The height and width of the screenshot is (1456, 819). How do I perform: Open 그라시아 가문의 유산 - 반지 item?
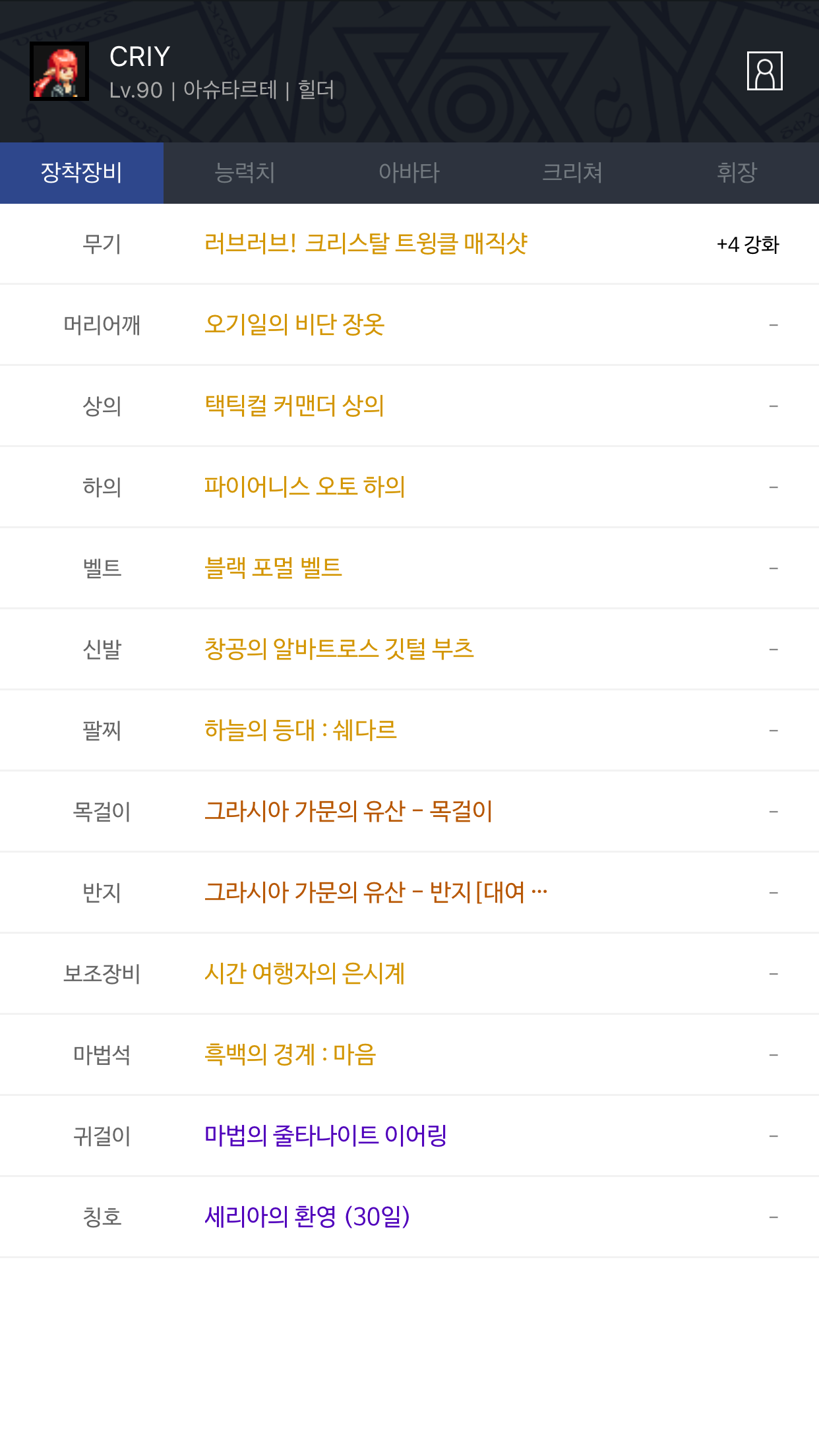coord(376,892)
